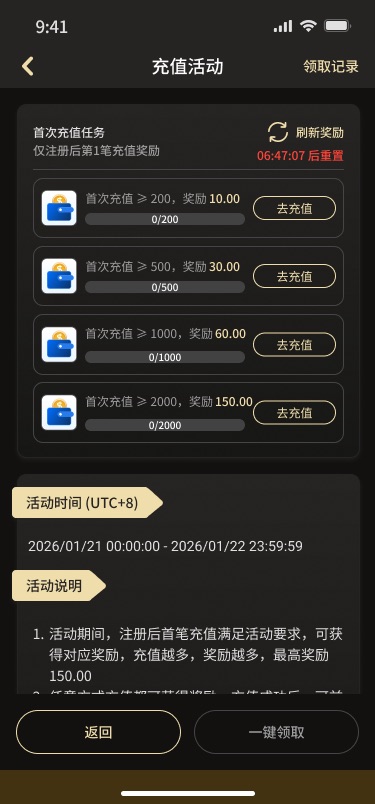Go back using the header arrow
This screenshot has width=375, height=804.
pyautogui.click(x=28, y=67)
